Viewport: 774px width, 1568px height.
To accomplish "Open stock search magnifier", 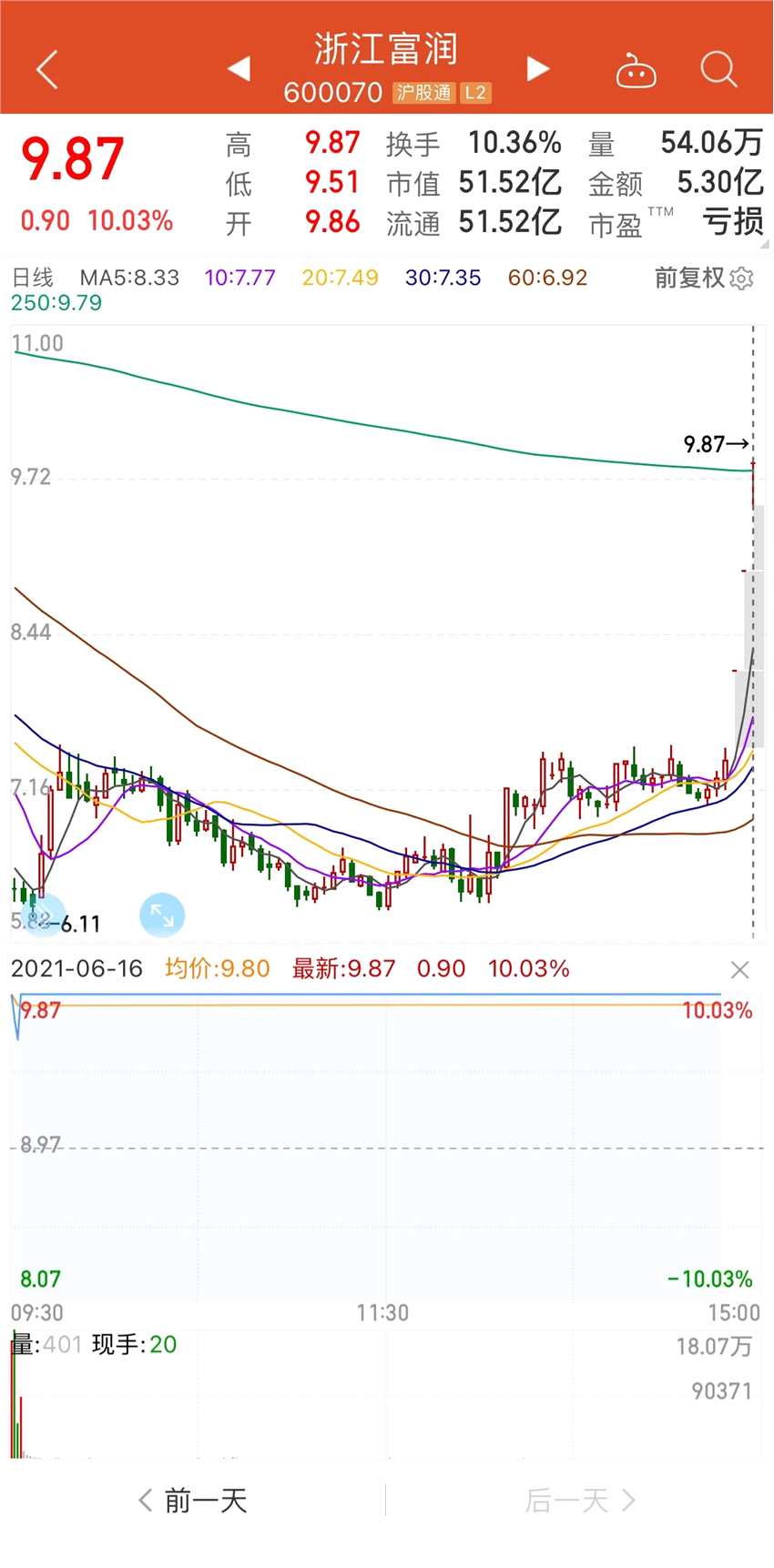I will (718, 70).
